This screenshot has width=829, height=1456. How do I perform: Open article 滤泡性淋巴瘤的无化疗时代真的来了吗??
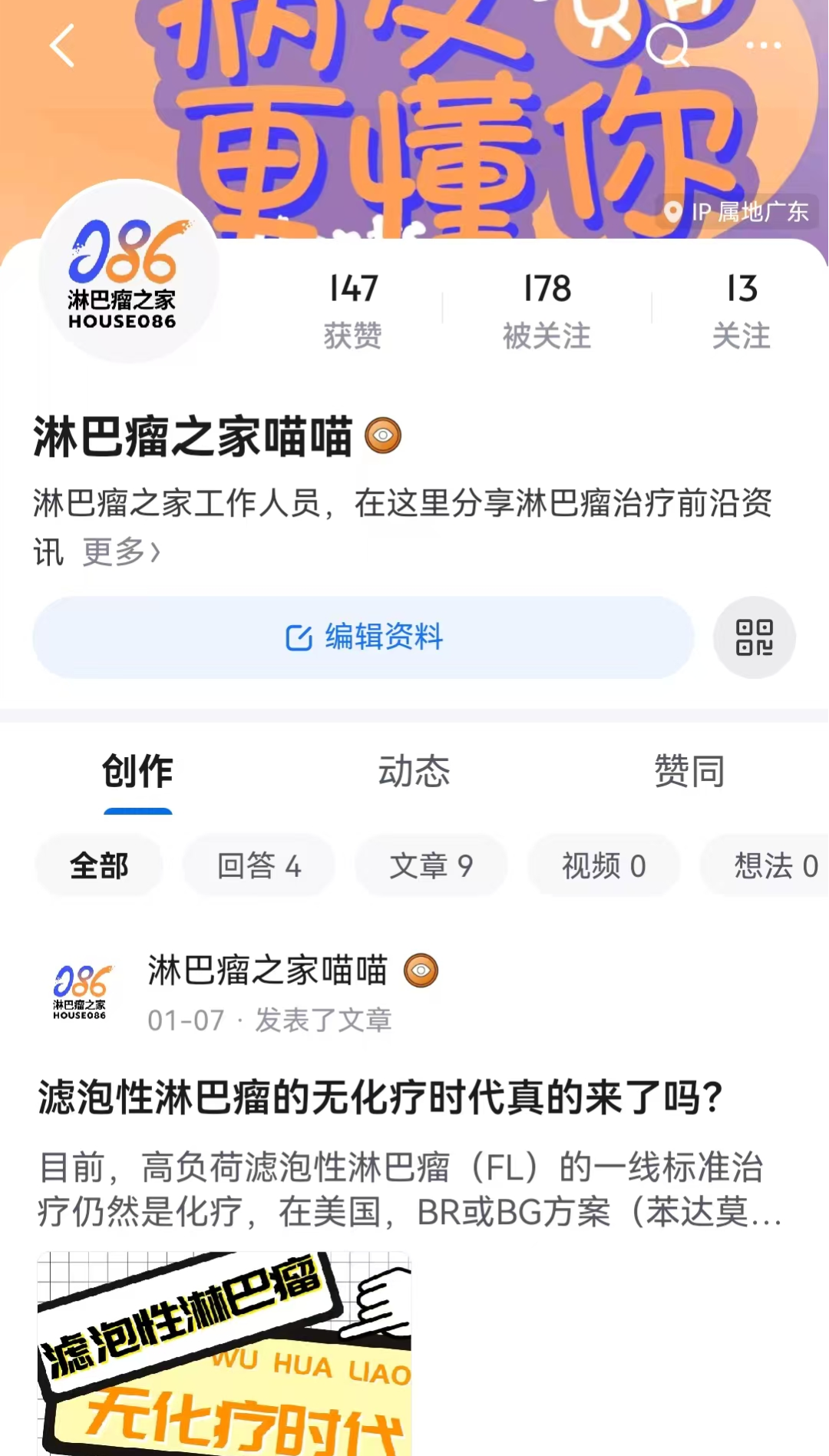pos(380,1097)
